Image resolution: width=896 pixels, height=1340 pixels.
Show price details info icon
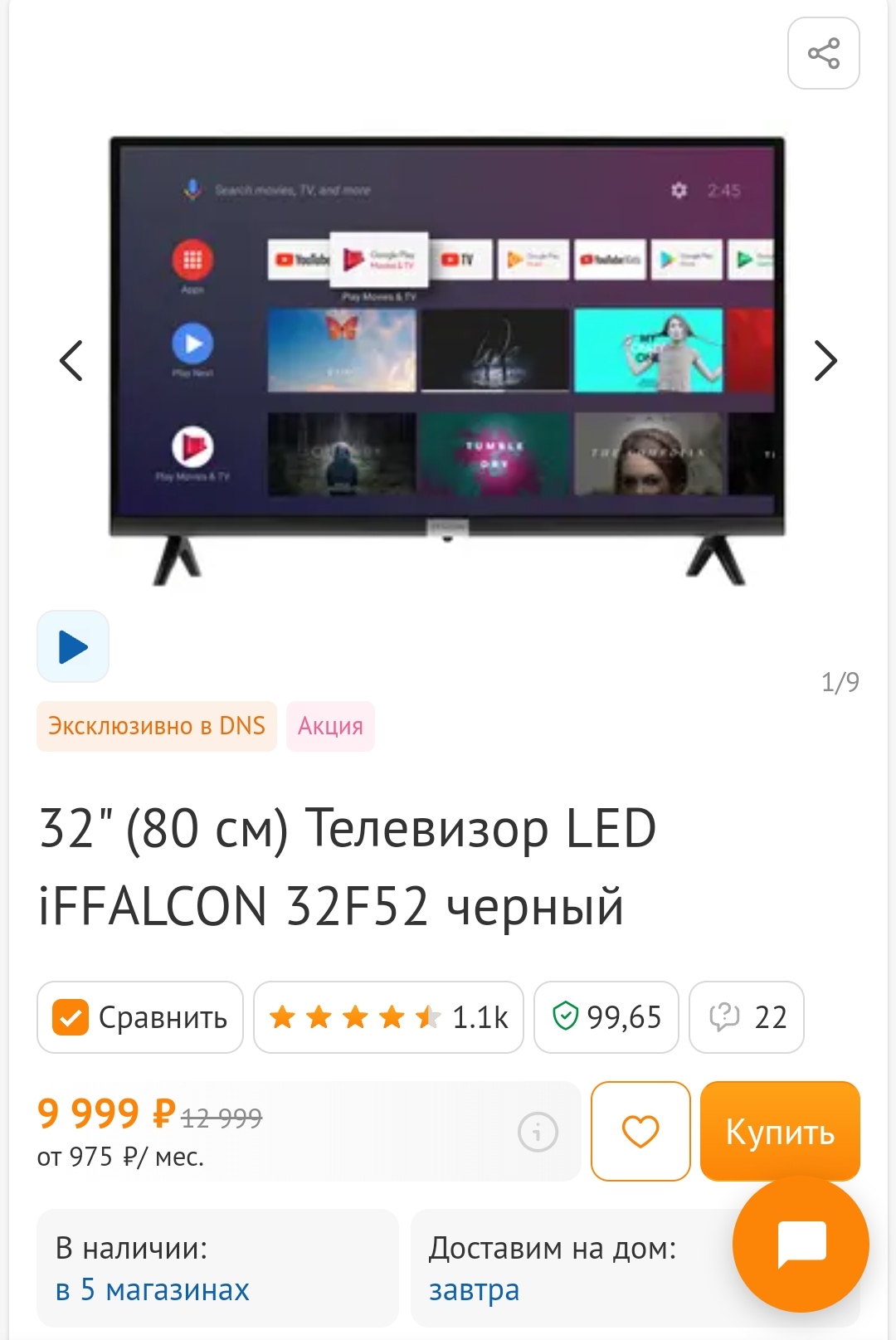click(x=538, y=1132)
